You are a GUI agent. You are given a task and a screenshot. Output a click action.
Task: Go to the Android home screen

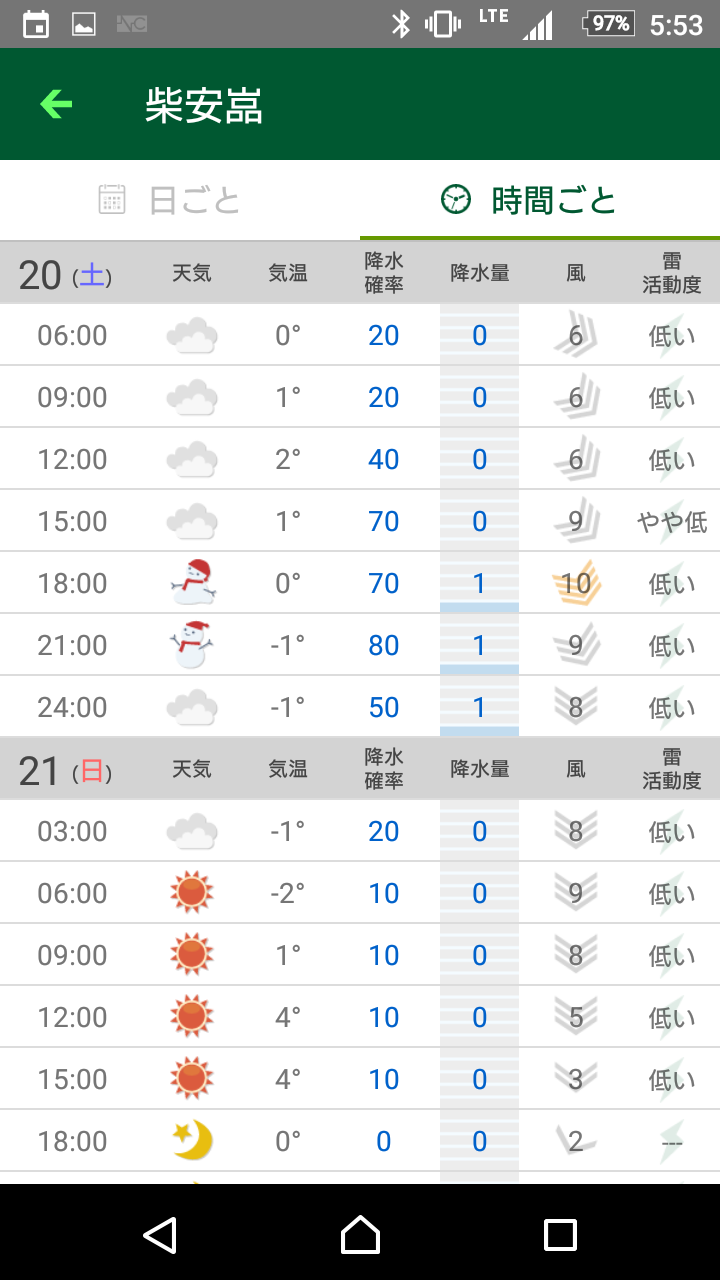click(360, 1235)
